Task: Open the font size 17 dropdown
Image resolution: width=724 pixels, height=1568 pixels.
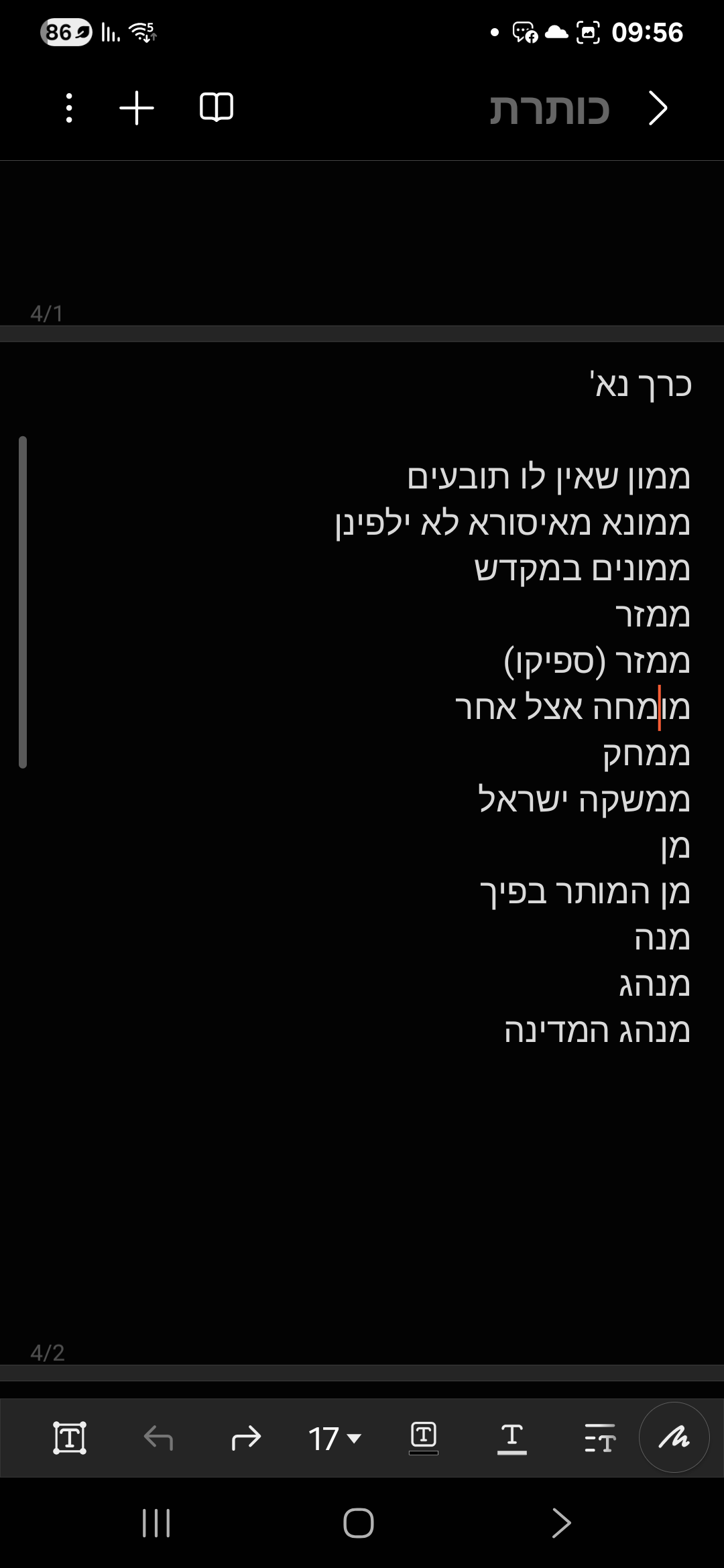Action: click(335, 1439)
